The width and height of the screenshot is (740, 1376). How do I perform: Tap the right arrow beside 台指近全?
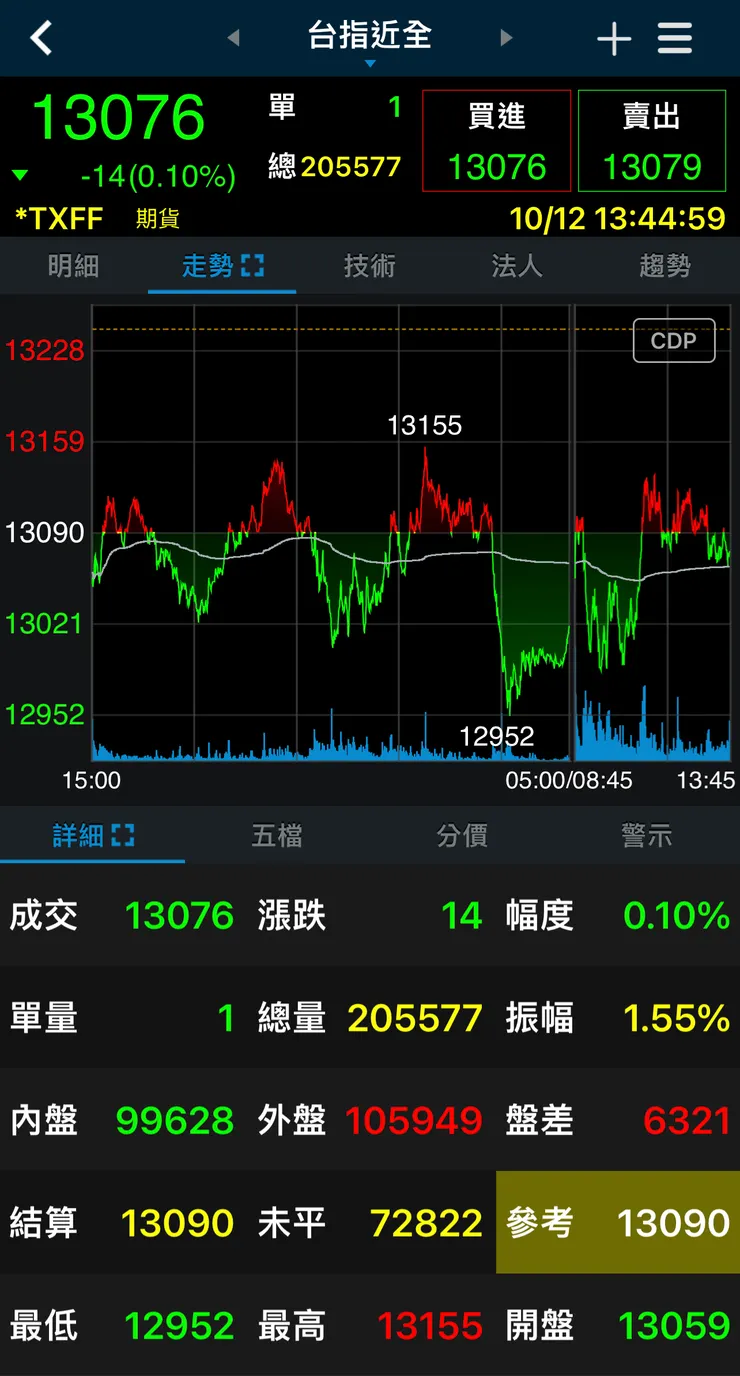coord(507,36)
